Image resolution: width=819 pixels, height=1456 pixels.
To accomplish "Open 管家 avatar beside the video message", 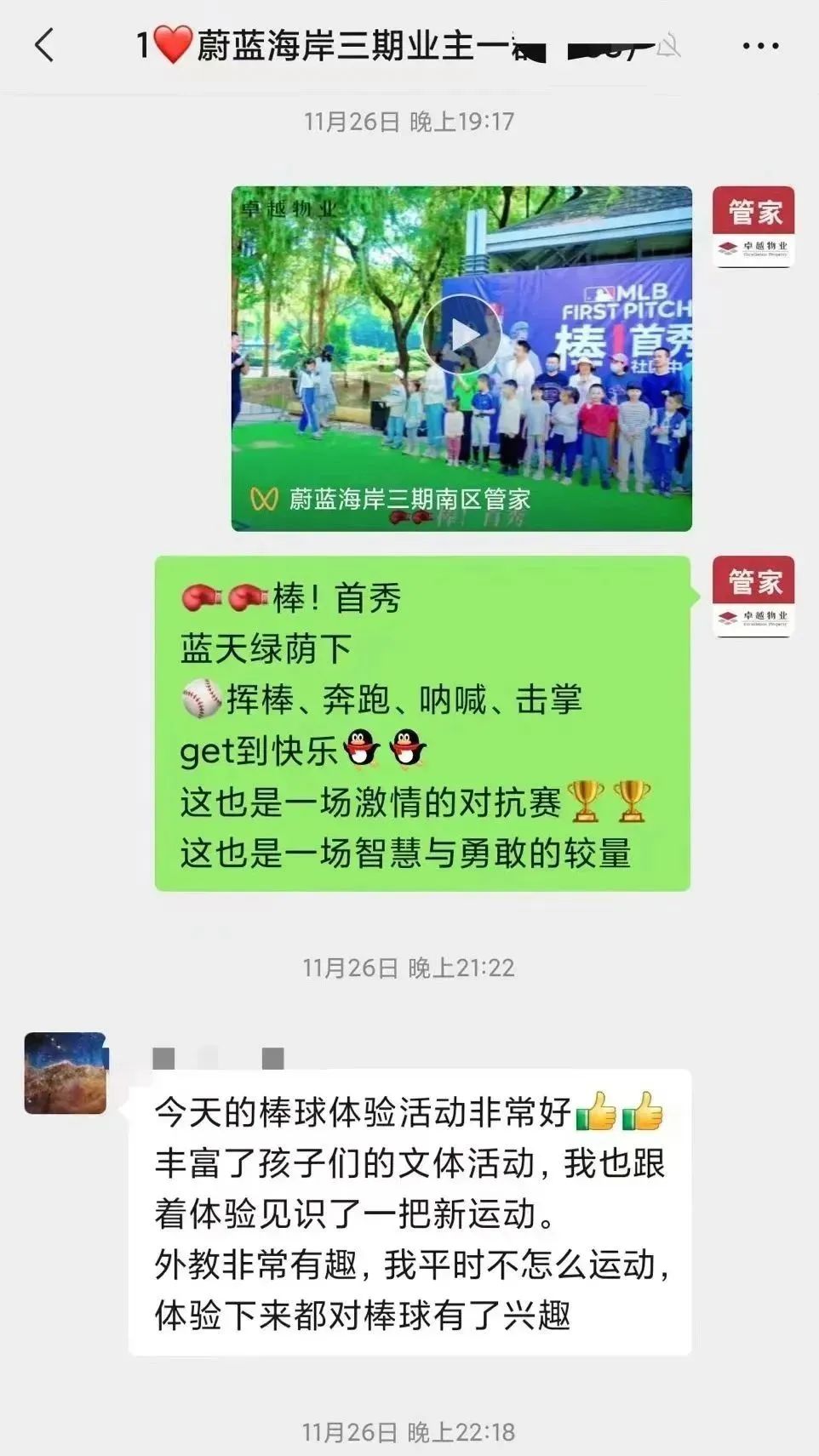I will [753, 226].
